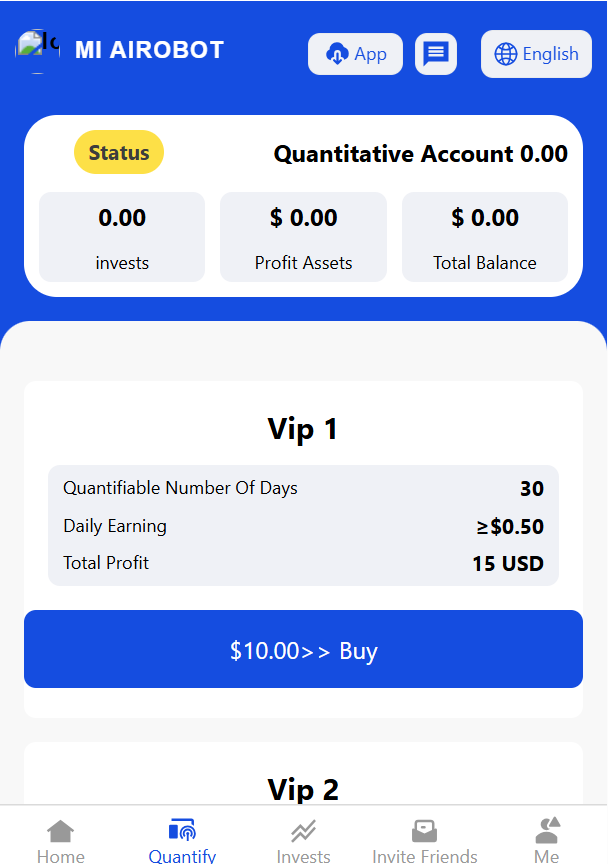
Task: Switch to the Invests tab
Action: click(x=303, y=840)
